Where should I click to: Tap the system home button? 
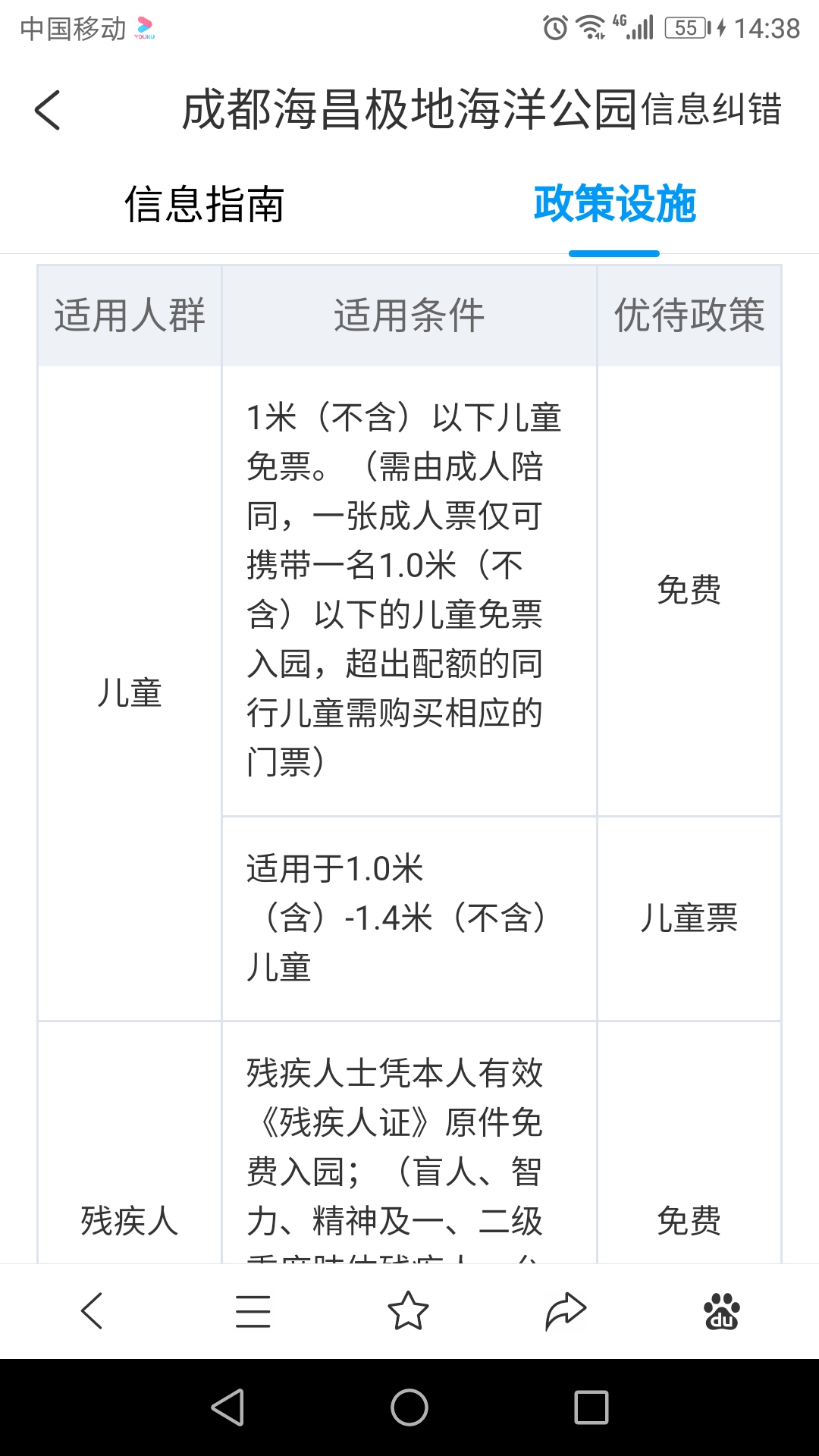click(x=409, y=1407)
